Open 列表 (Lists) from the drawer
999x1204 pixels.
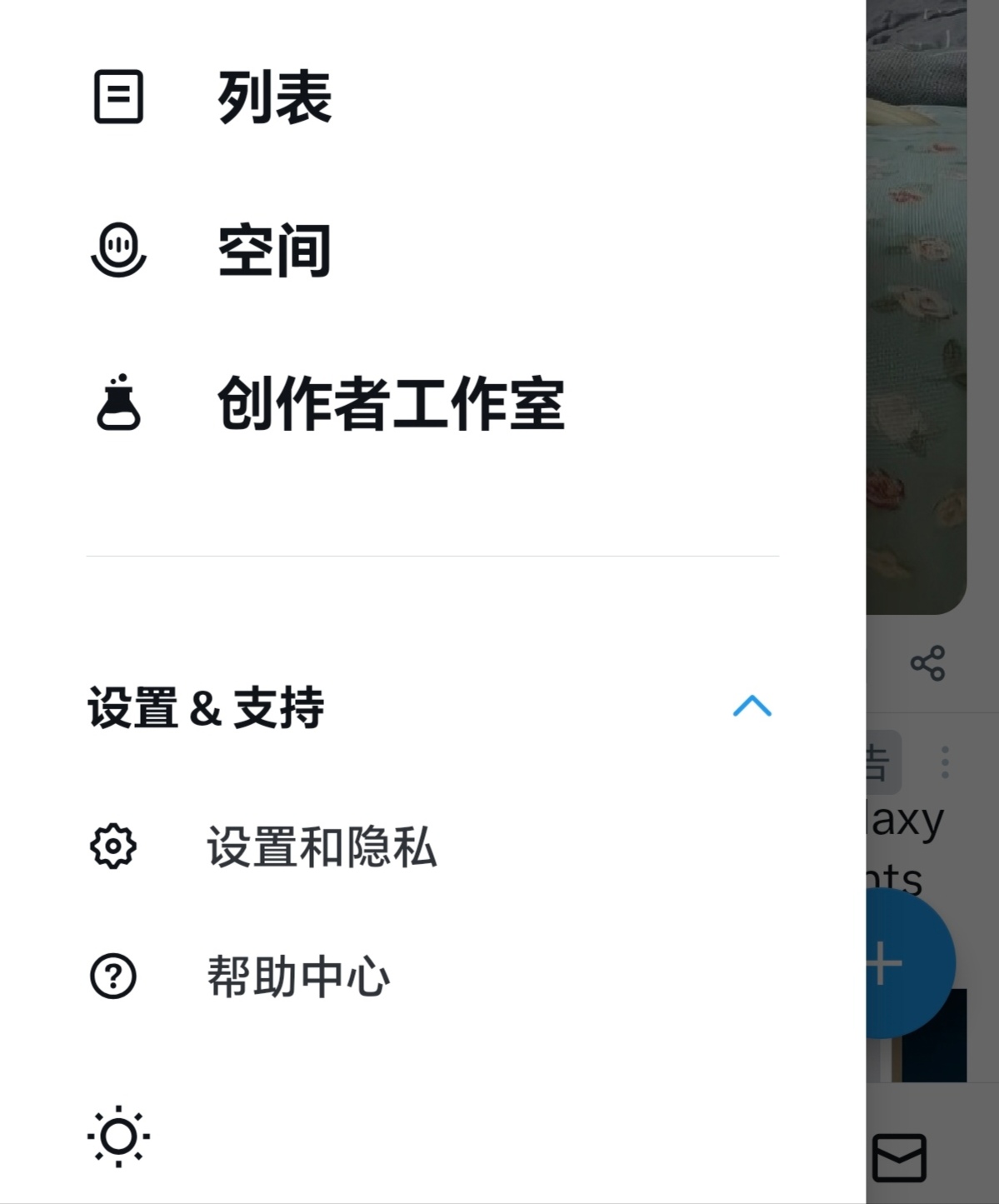coord(274,97)
